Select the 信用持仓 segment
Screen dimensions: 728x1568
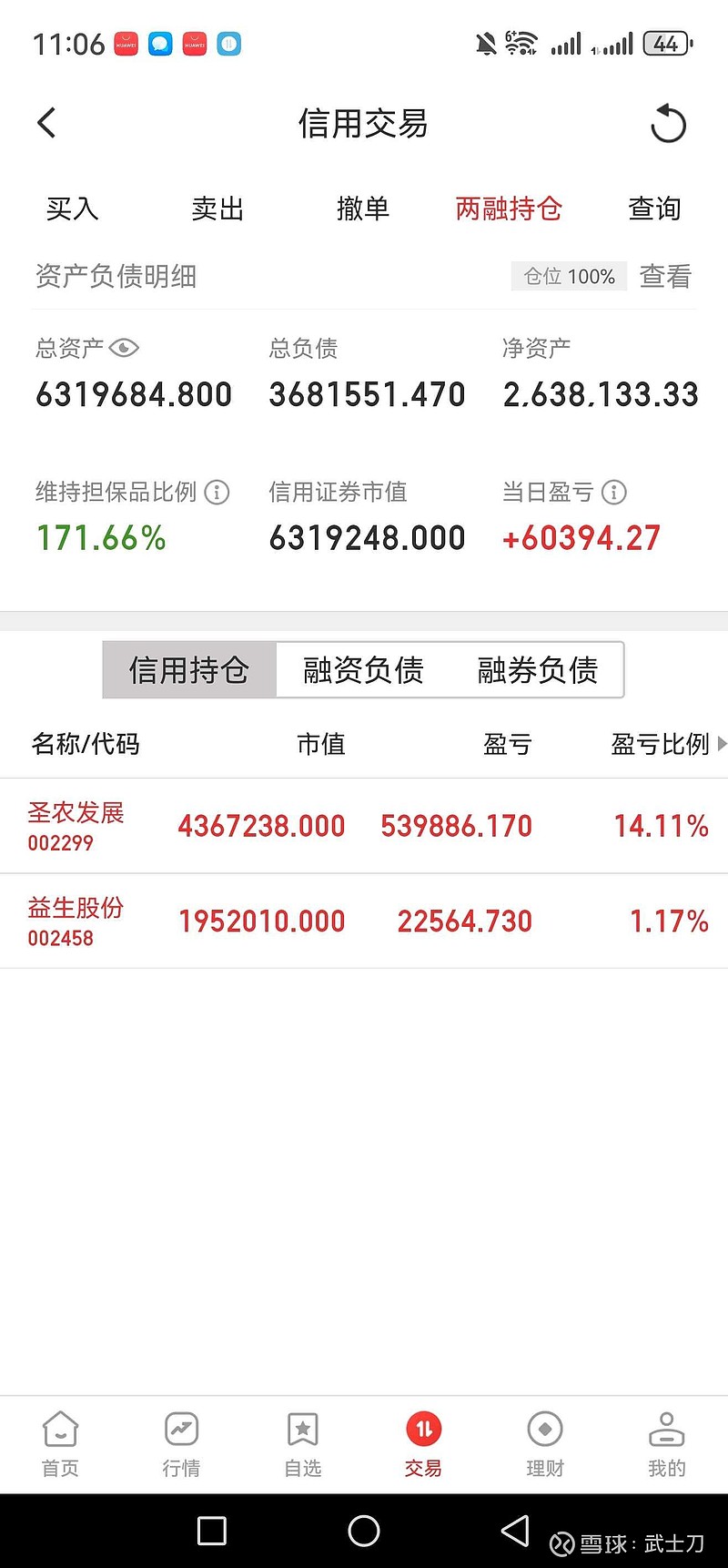(x=189, y=670)
